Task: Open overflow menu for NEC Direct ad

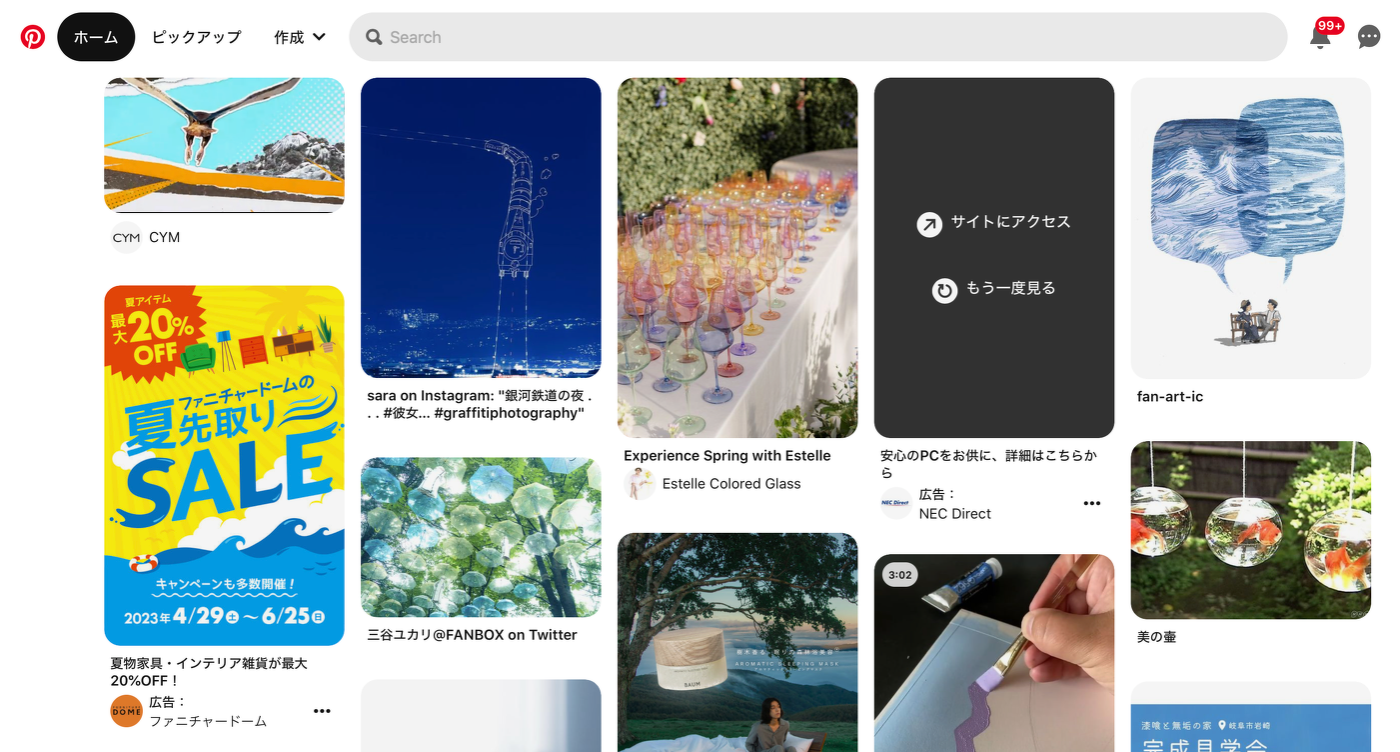Action: (1092, 503)
